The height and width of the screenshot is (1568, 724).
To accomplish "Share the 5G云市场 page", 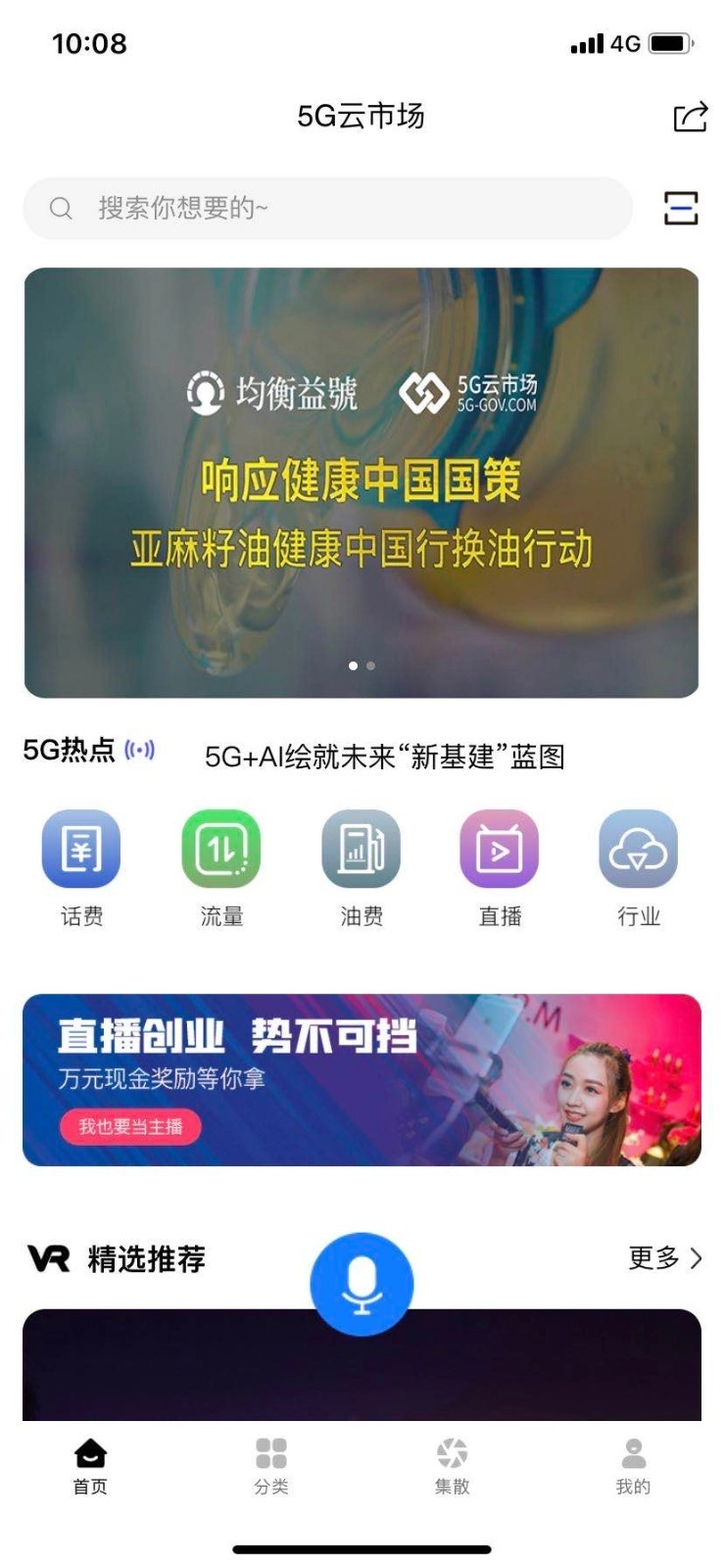I will coord(690,117).
